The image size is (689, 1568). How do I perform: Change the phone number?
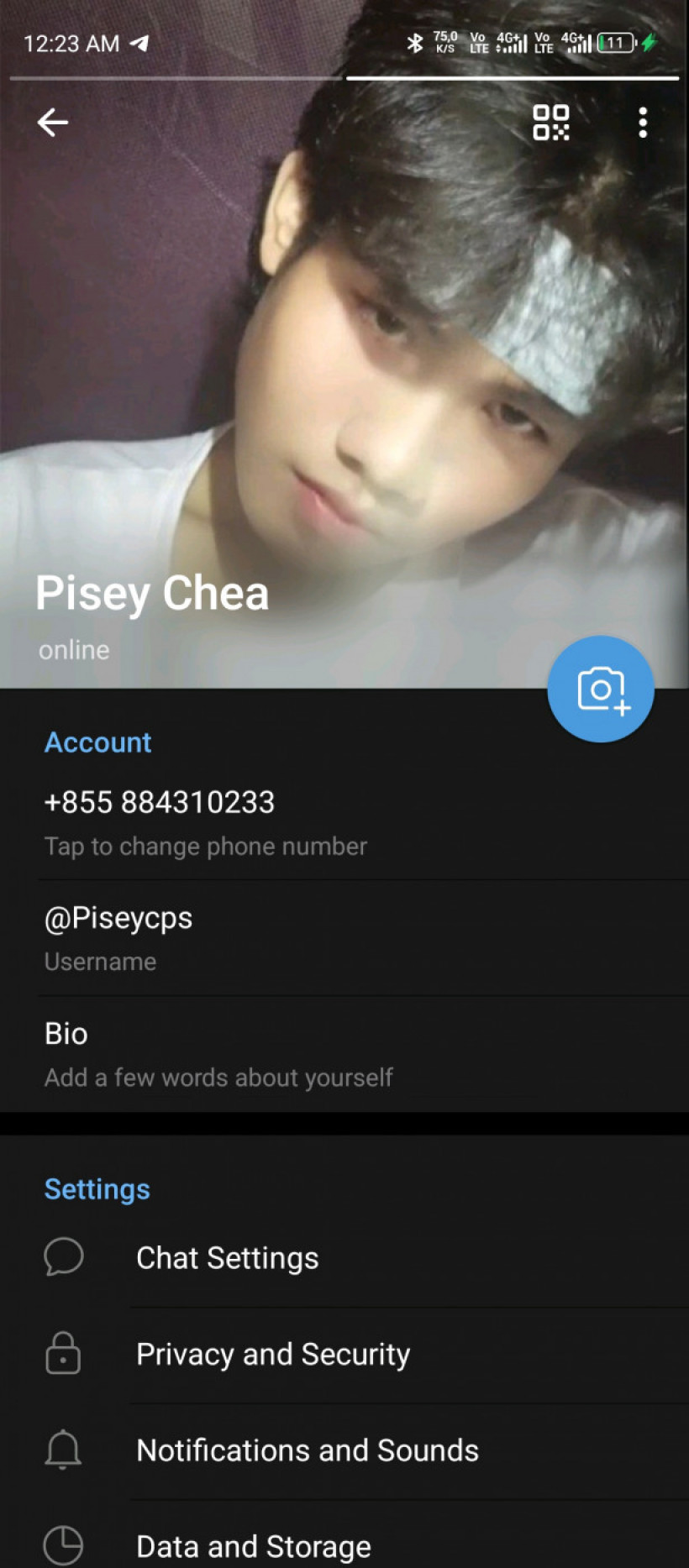click(205, 821)
